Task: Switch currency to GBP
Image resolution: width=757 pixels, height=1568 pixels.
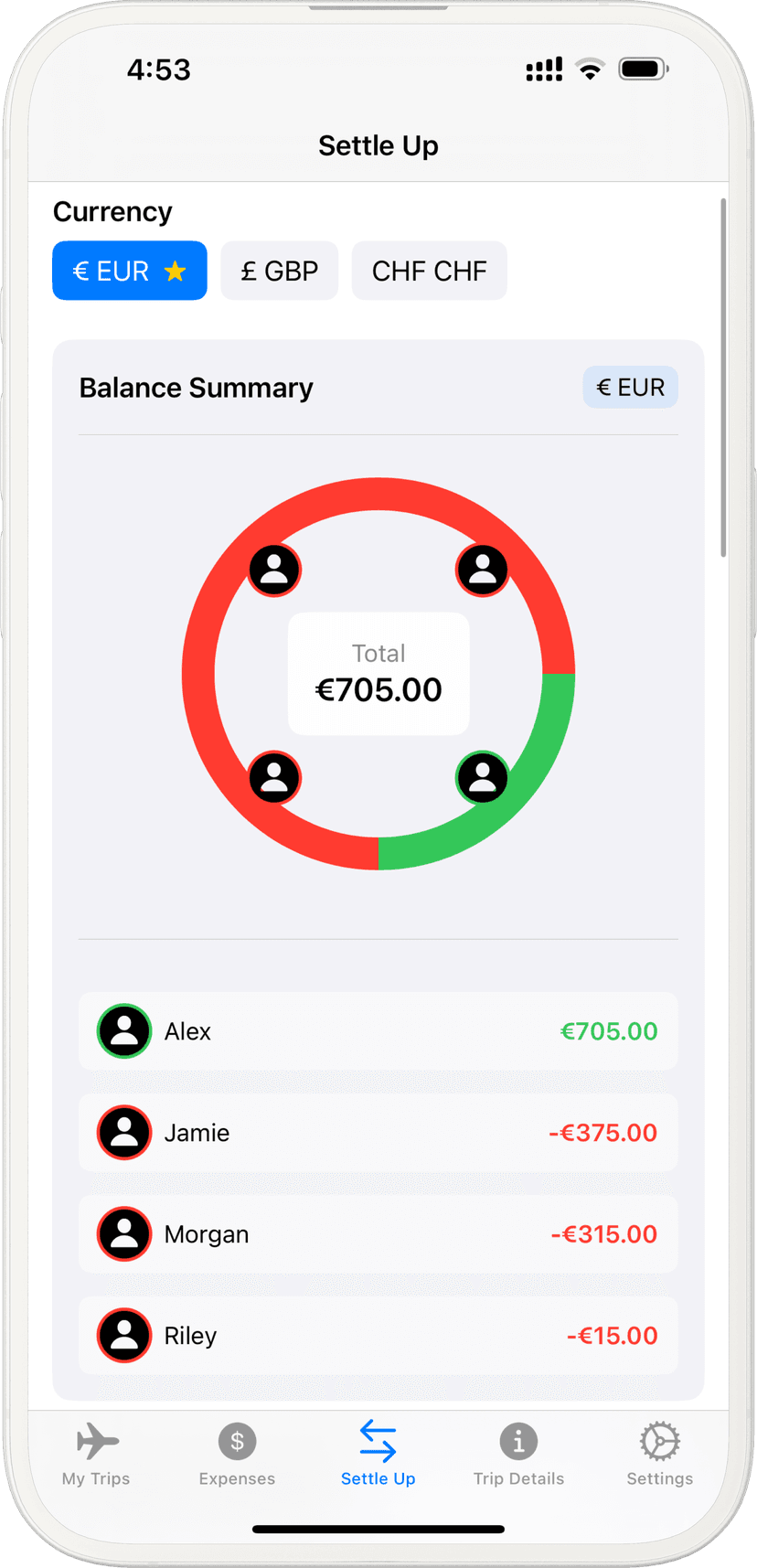Action: point(279,271)
